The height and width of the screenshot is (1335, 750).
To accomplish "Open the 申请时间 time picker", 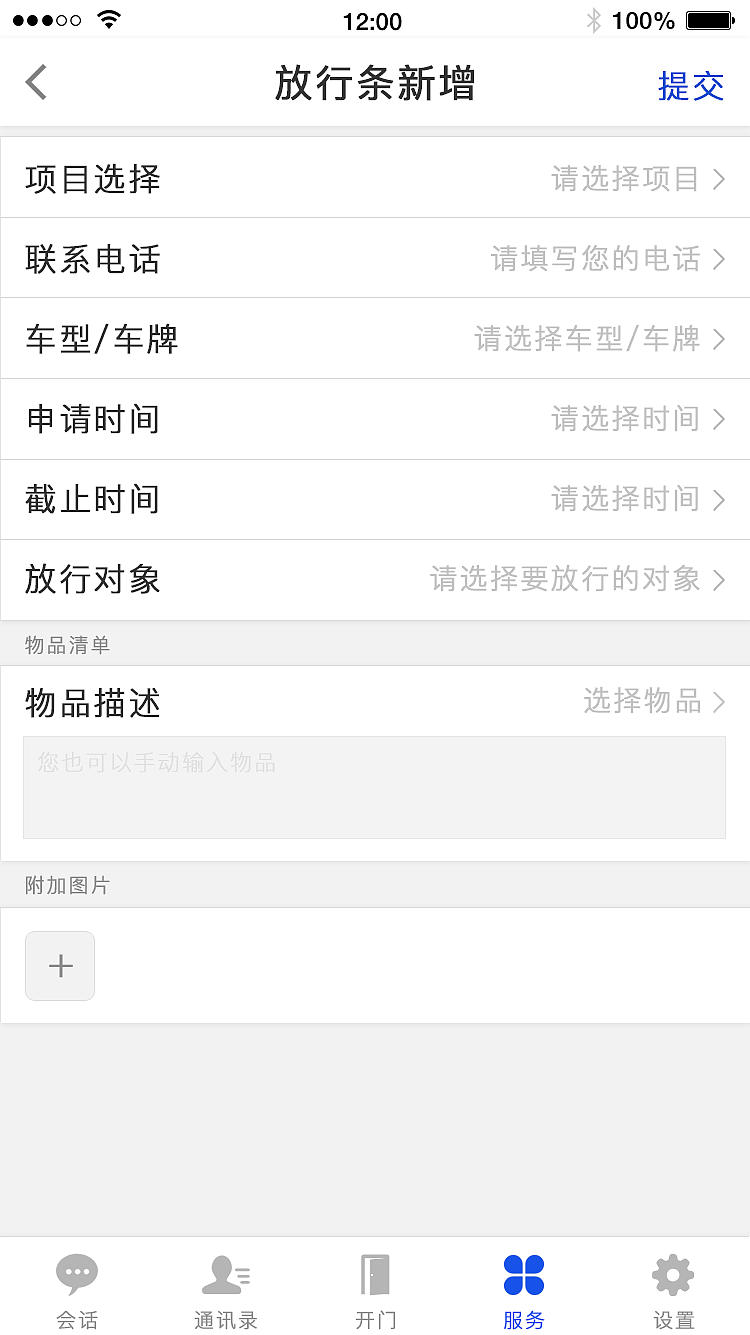I will pos(375,419).
